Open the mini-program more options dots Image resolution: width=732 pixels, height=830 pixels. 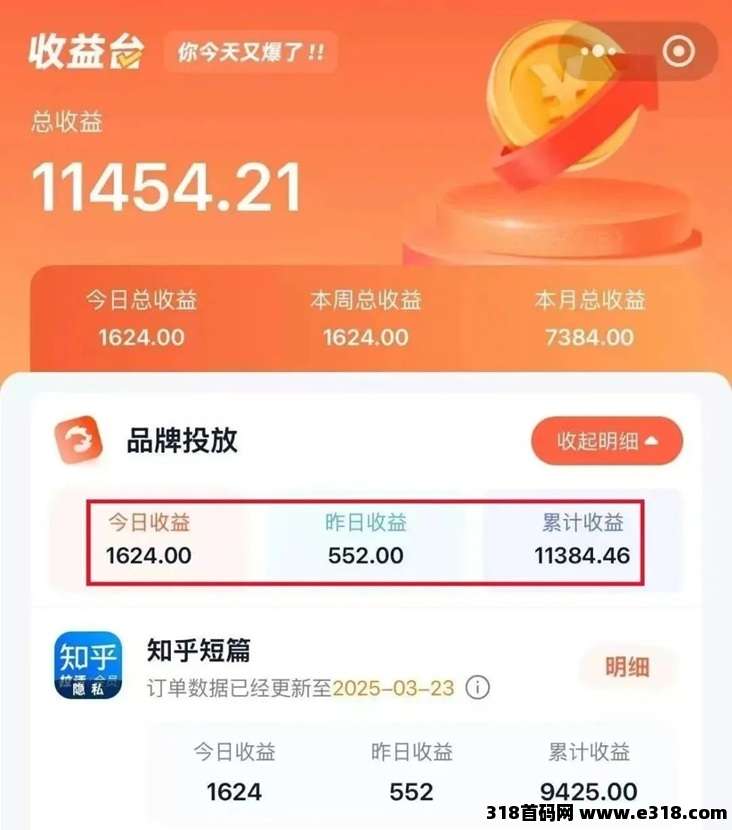(598, 50)
